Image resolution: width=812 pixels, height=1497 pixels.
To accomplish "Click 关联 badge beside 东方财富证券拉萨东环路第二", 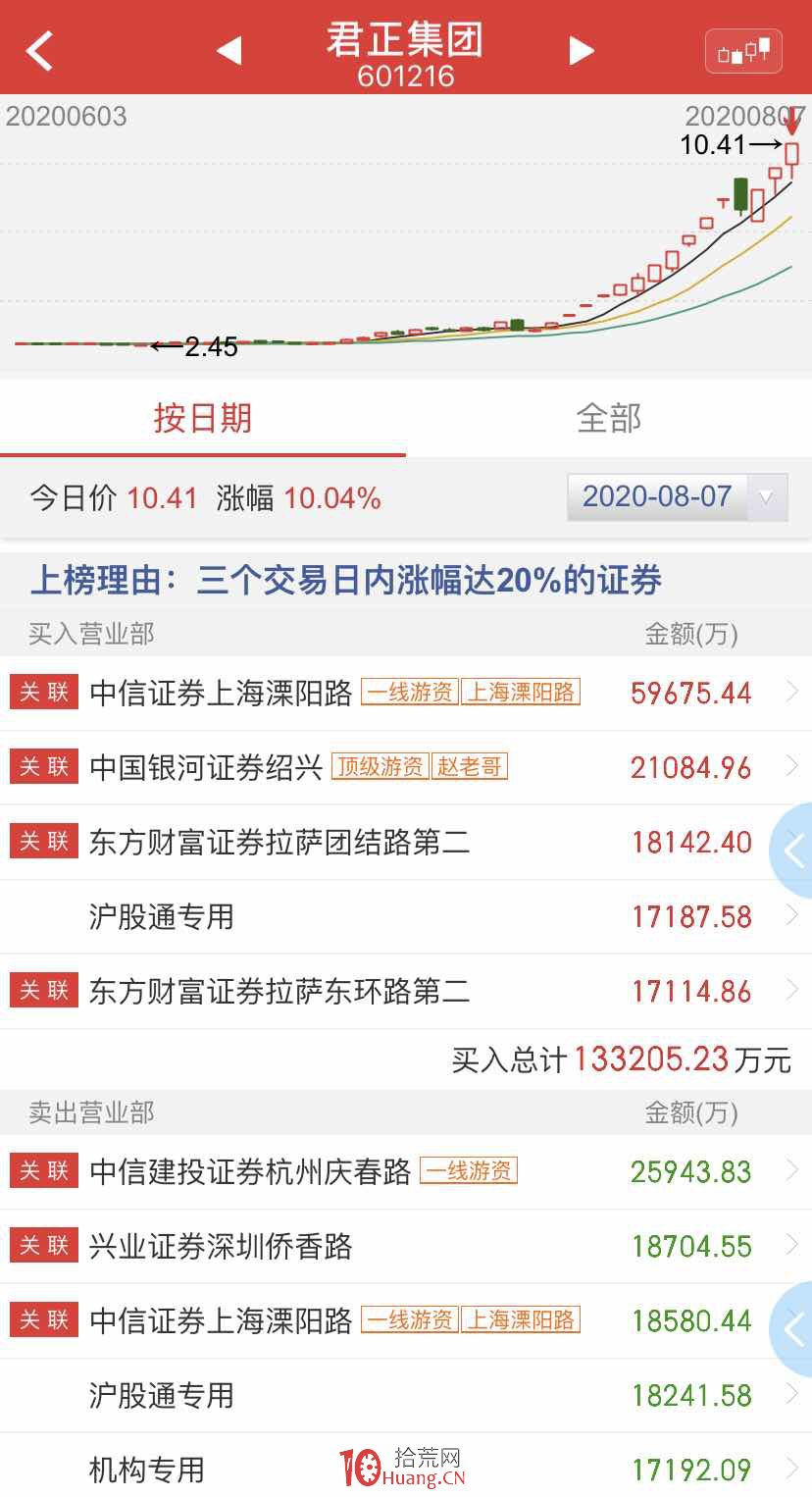I will point(43,990).
